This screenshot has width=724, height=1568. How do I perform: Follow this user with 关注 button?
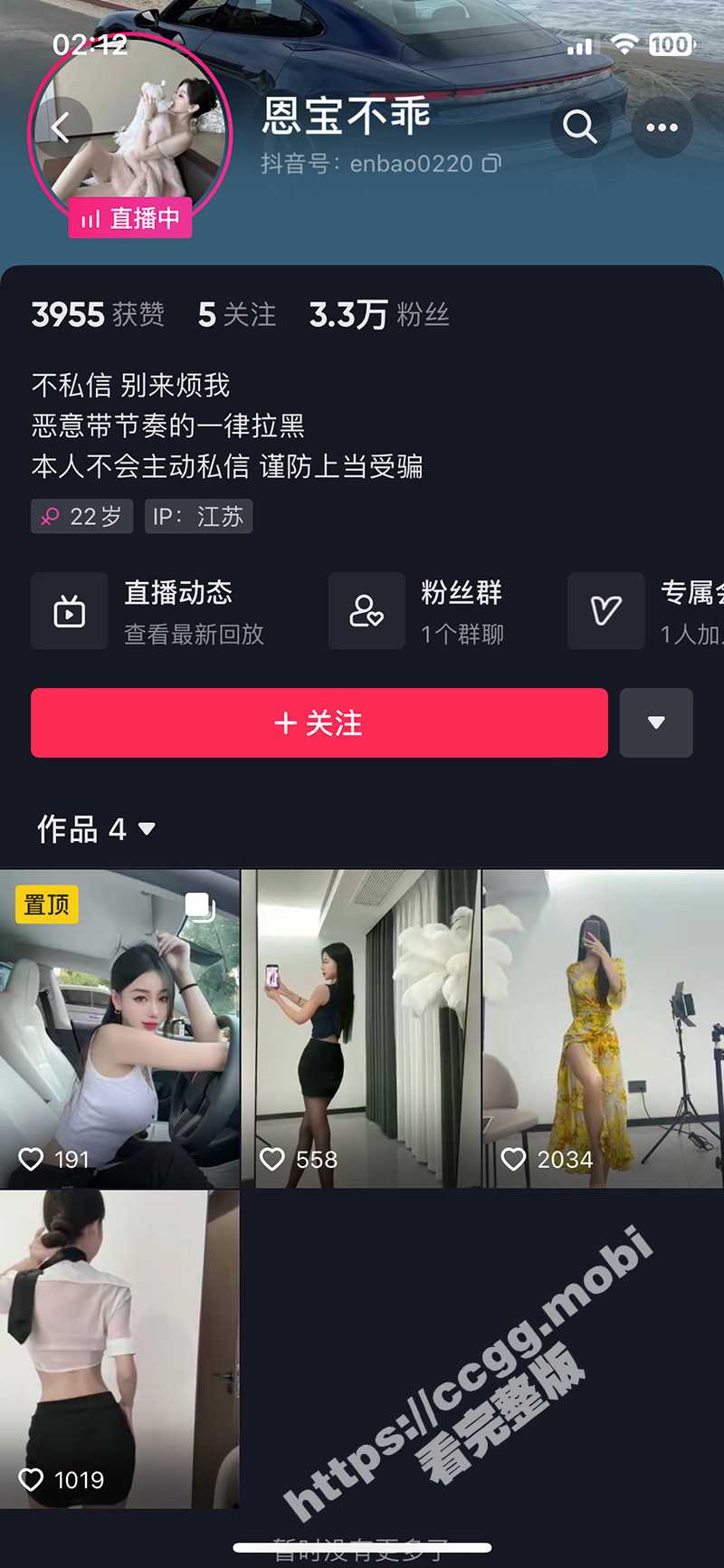coord(319,722)
